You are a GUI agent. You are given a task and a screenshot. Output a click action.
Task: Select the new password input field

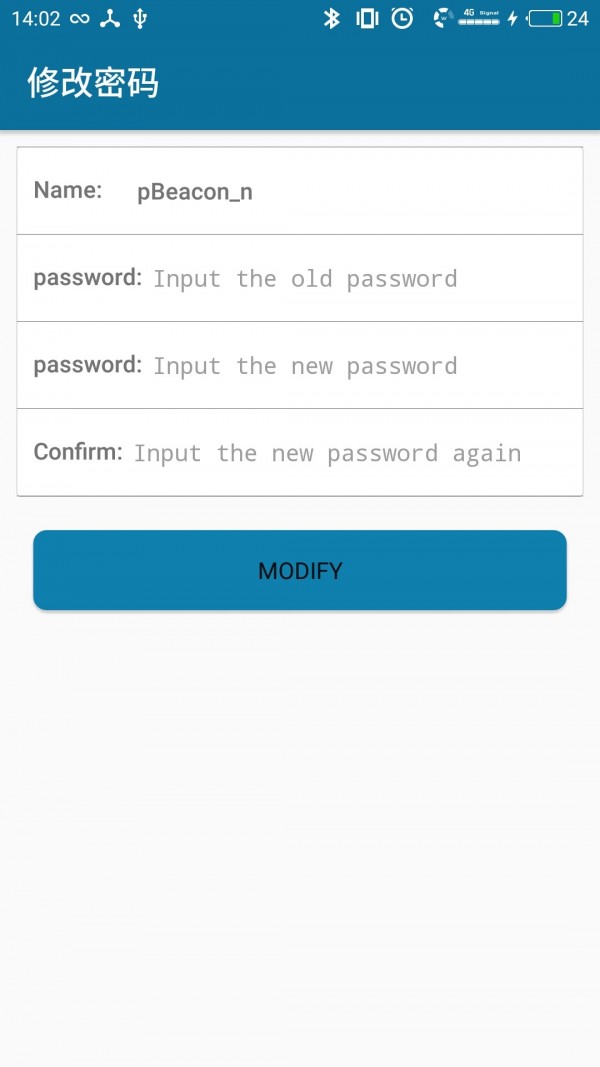pos(360,366)
